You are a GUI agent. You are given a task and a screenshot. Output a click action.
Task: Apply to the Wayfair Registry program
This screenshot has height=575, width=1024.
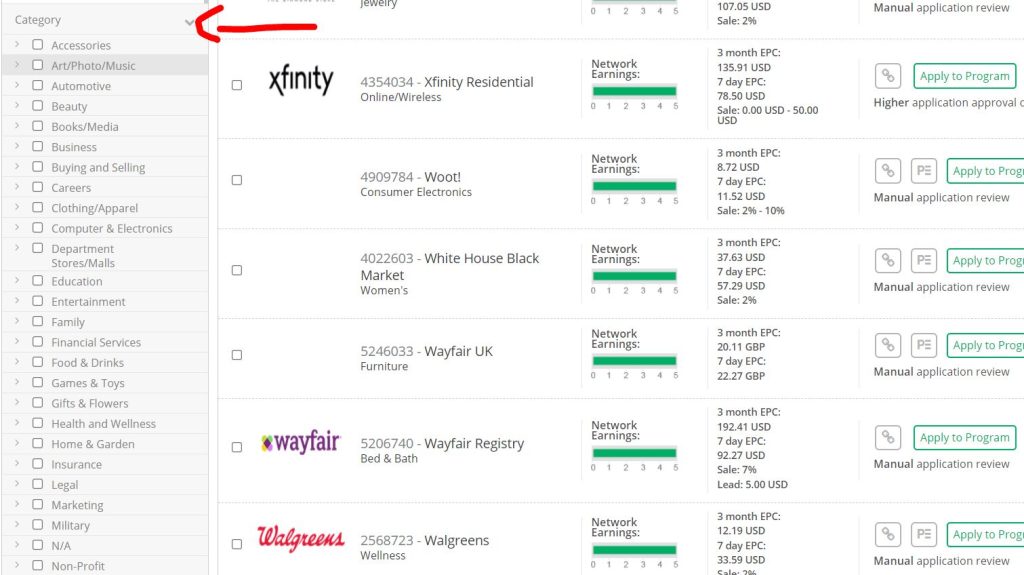click(x=964, y=437)
